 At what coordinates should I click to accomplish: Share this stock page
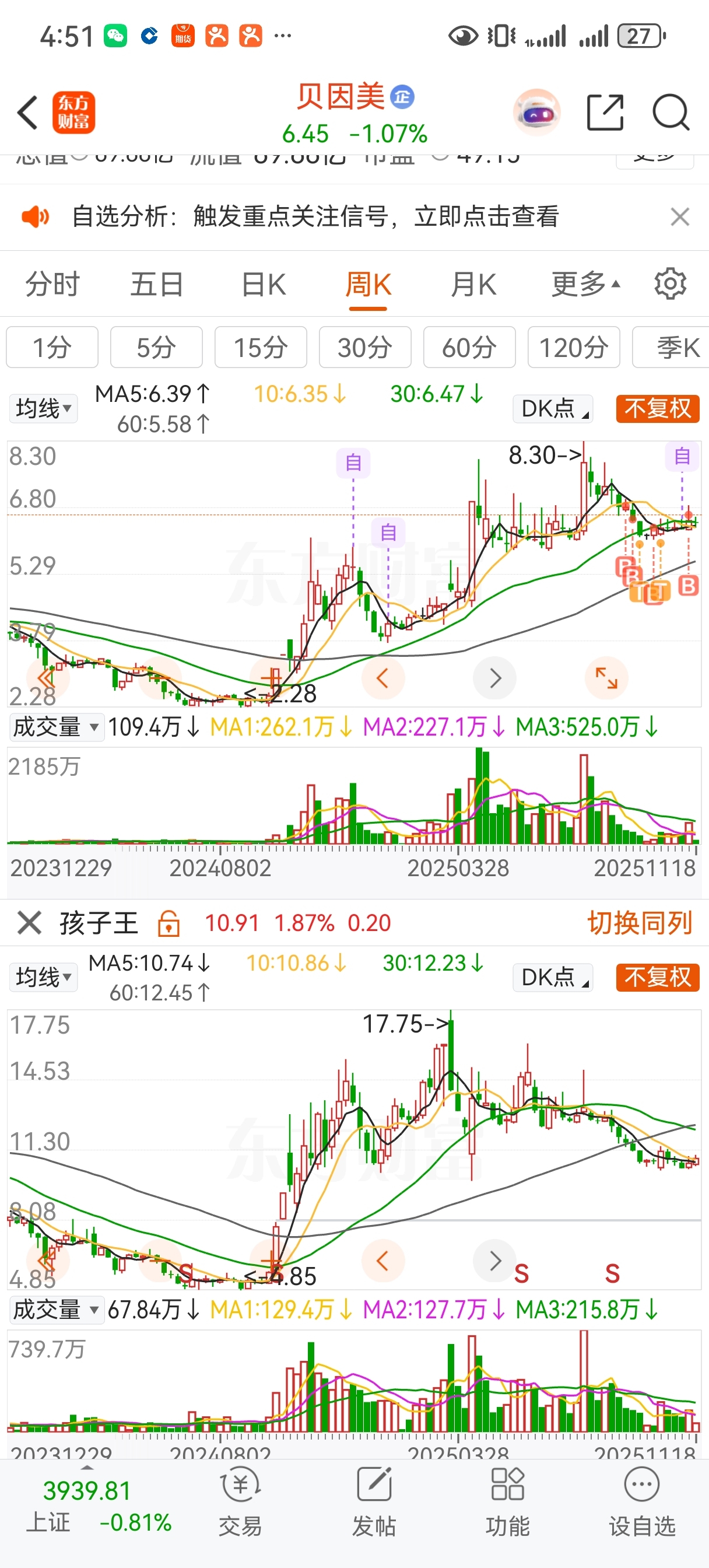click(x=605, y=113)
